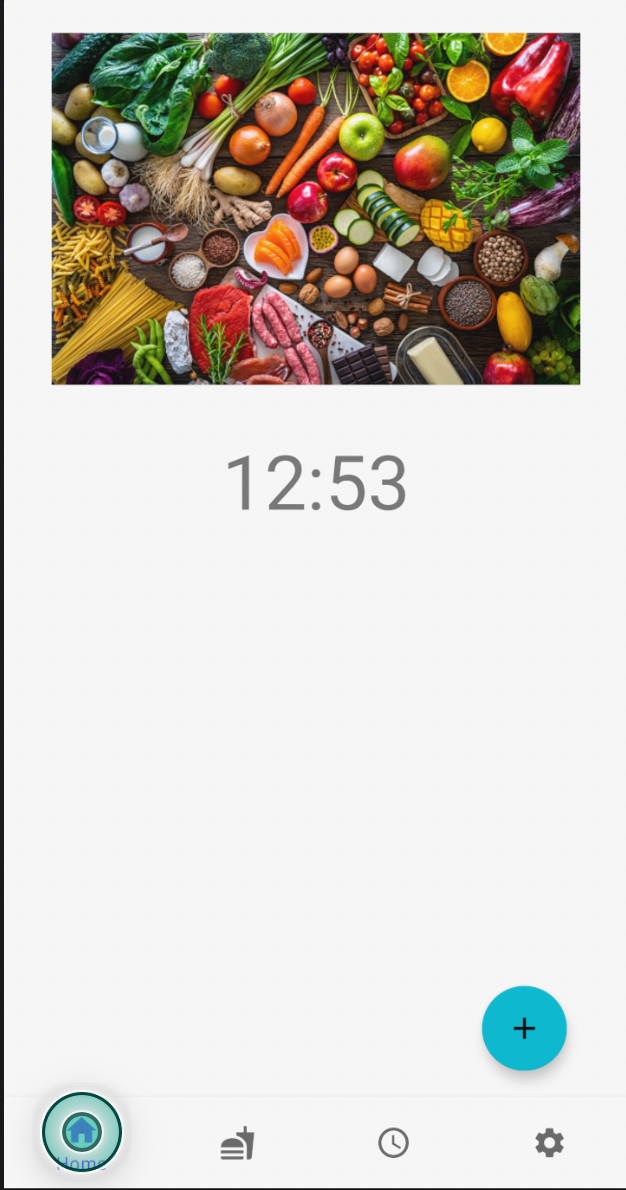Switch to the Home tab

point(81,1133)
